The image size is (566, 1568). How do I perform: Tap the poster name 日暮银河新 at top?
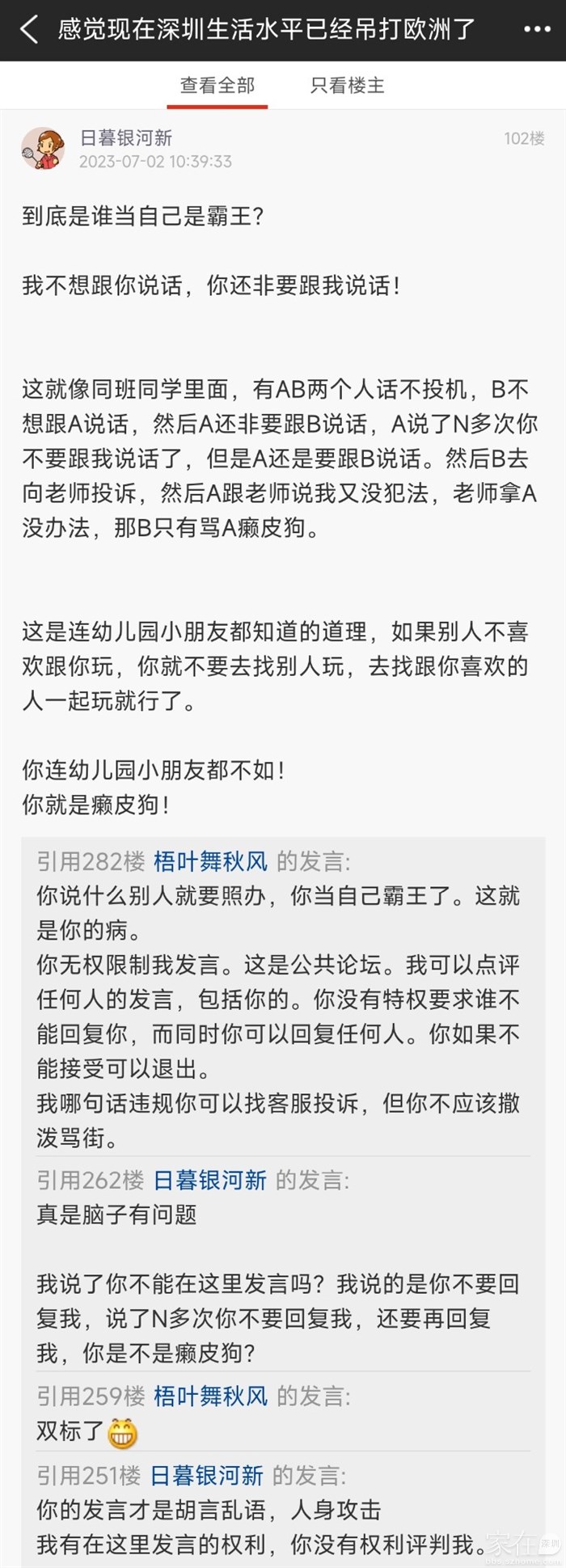(126, 137)
